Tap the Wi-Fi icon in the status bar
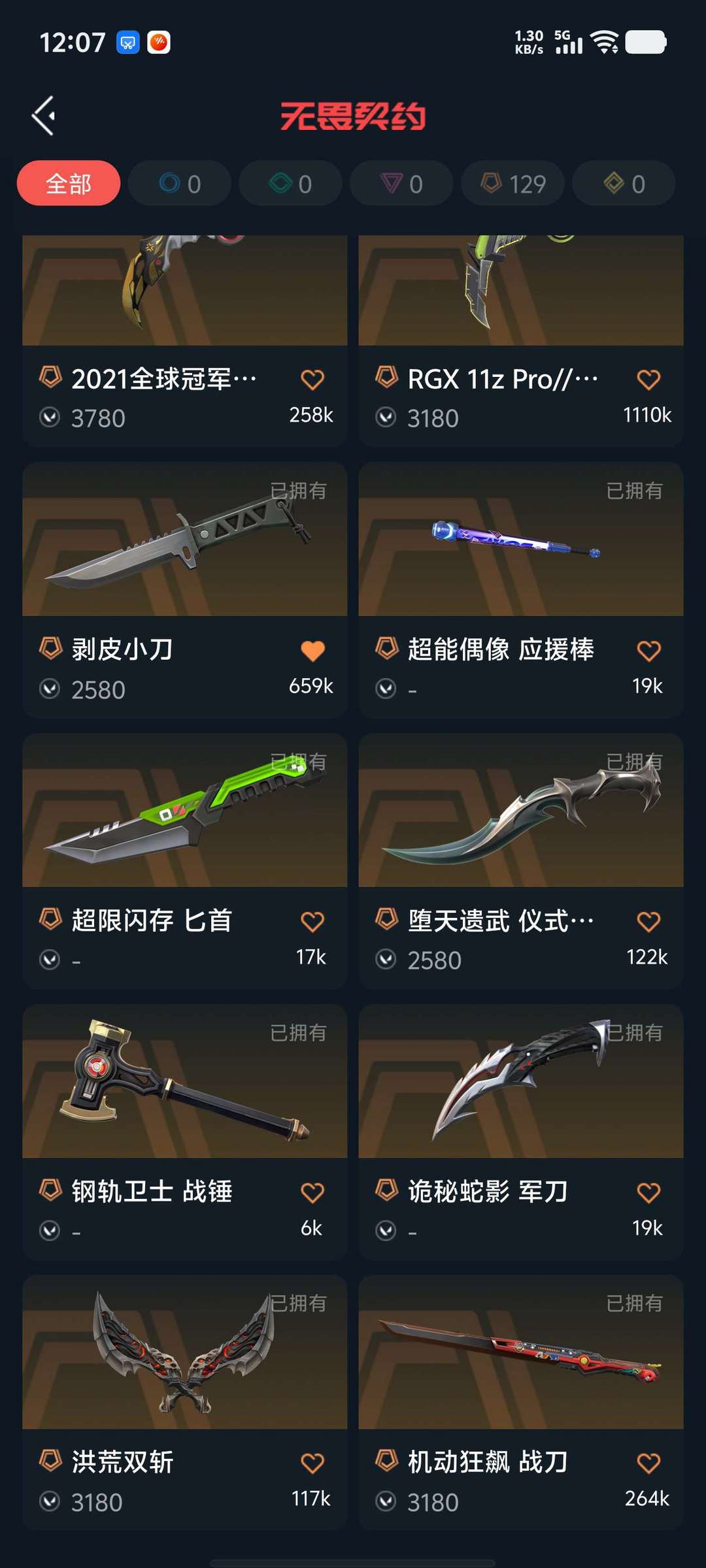The width and height of the screenshot is (706, 1568). (x=605, y=42)
